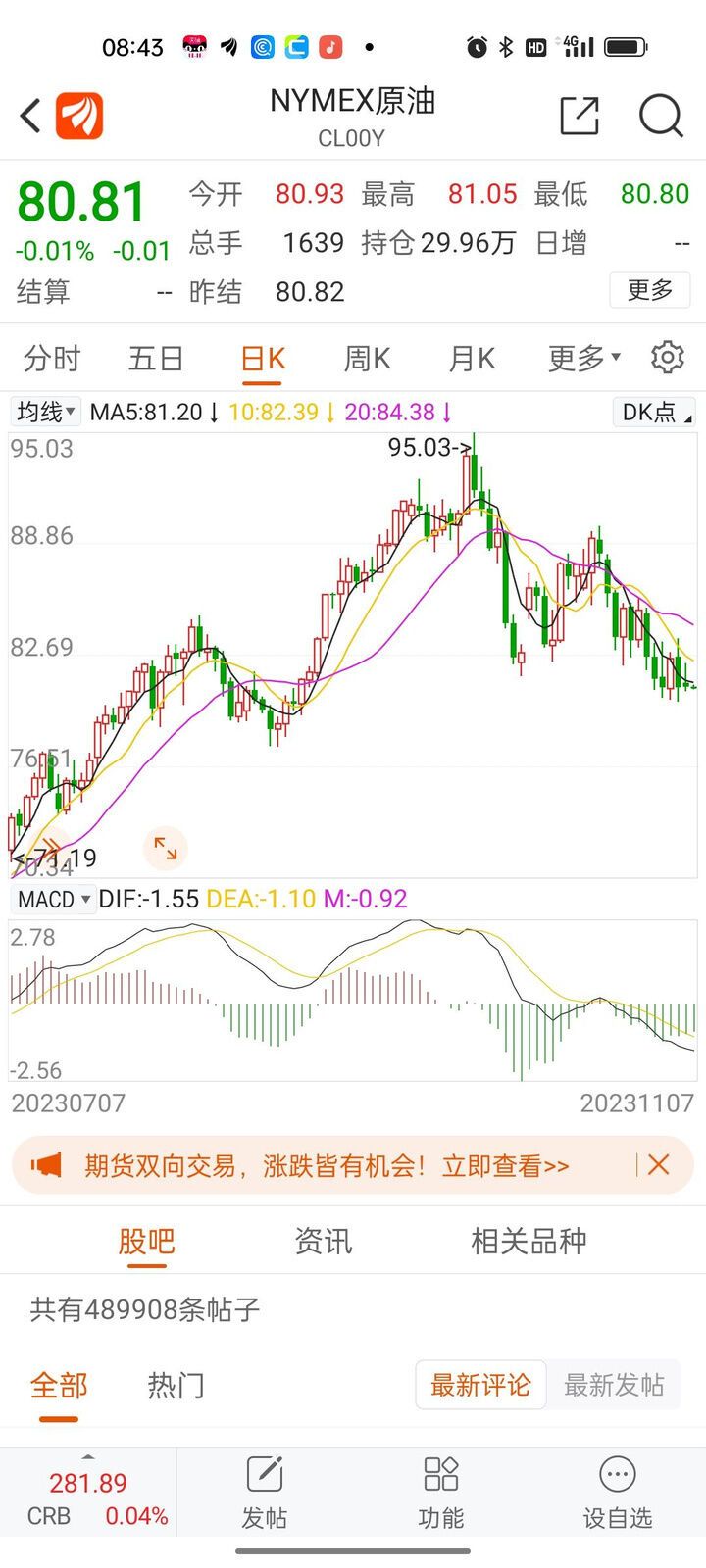This screenshot has width=706, height=1568.
Task: Go back using the top-left arrow
Action: coord(31,116)
